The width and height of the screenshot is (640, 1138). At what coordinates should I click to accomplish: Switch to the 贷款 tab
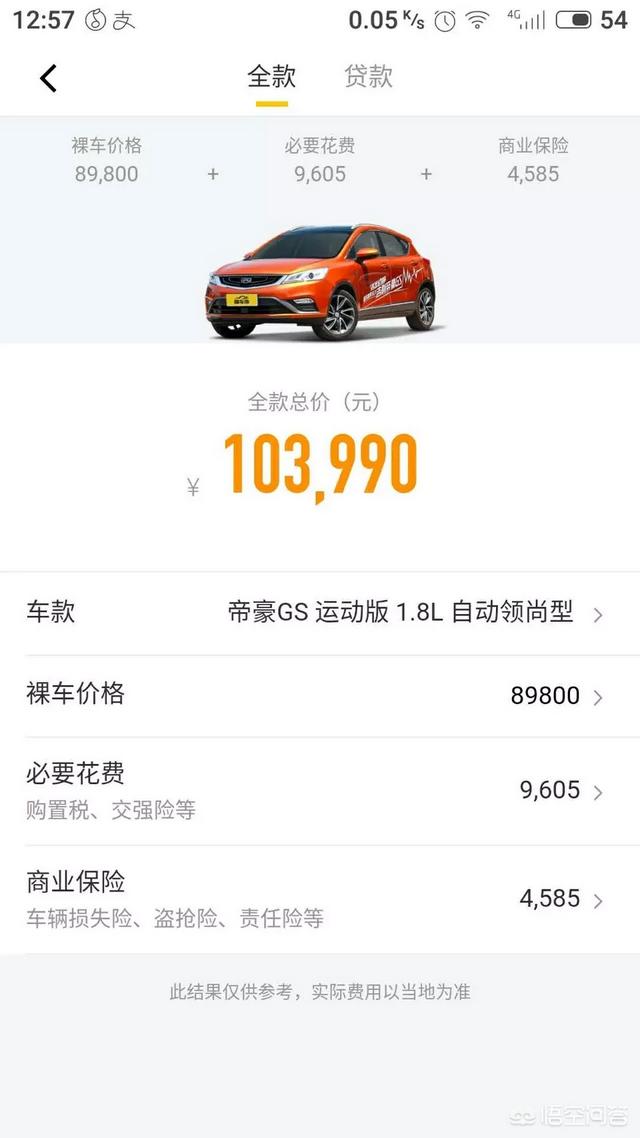[368, 76]
